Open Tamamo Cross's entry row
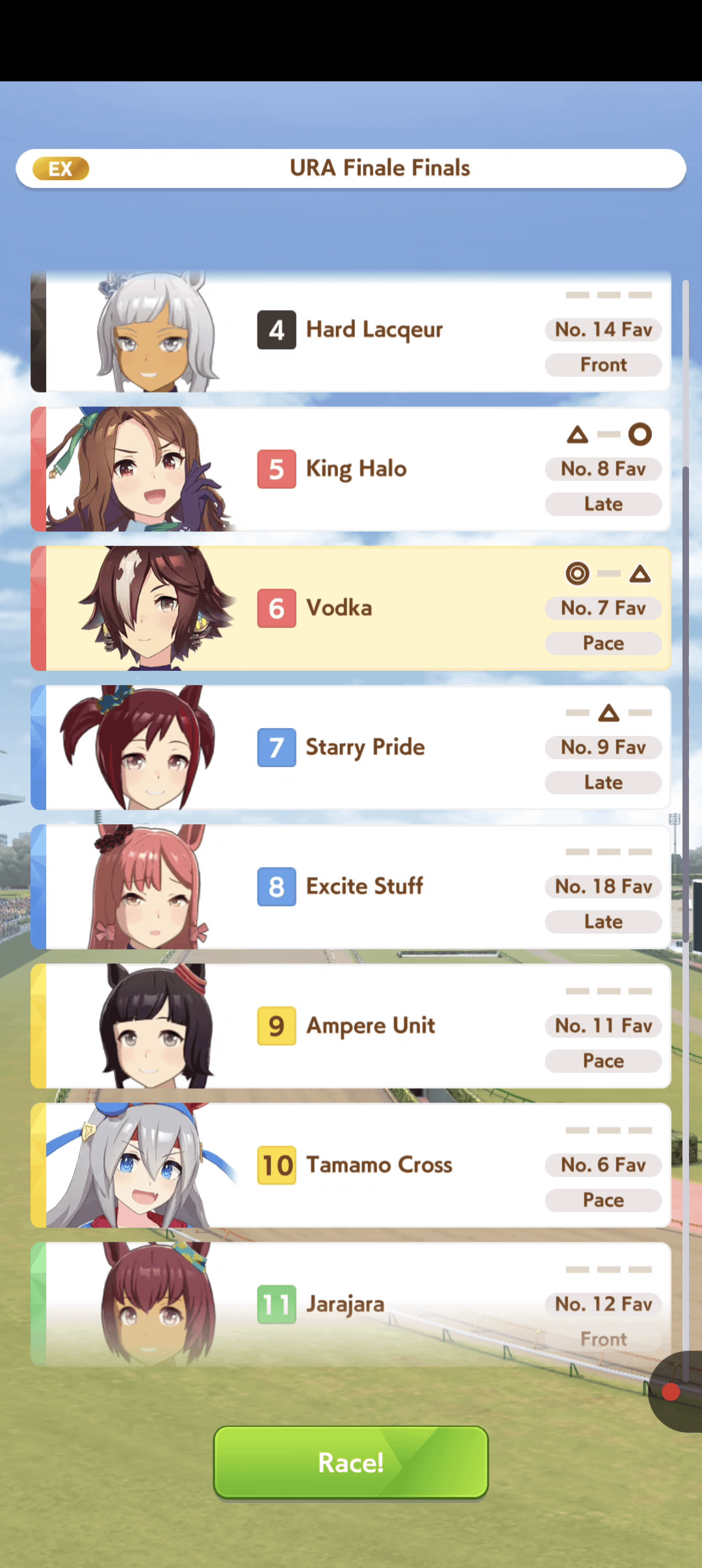Screen dimensions: 702x1568 pos(351,1164)
